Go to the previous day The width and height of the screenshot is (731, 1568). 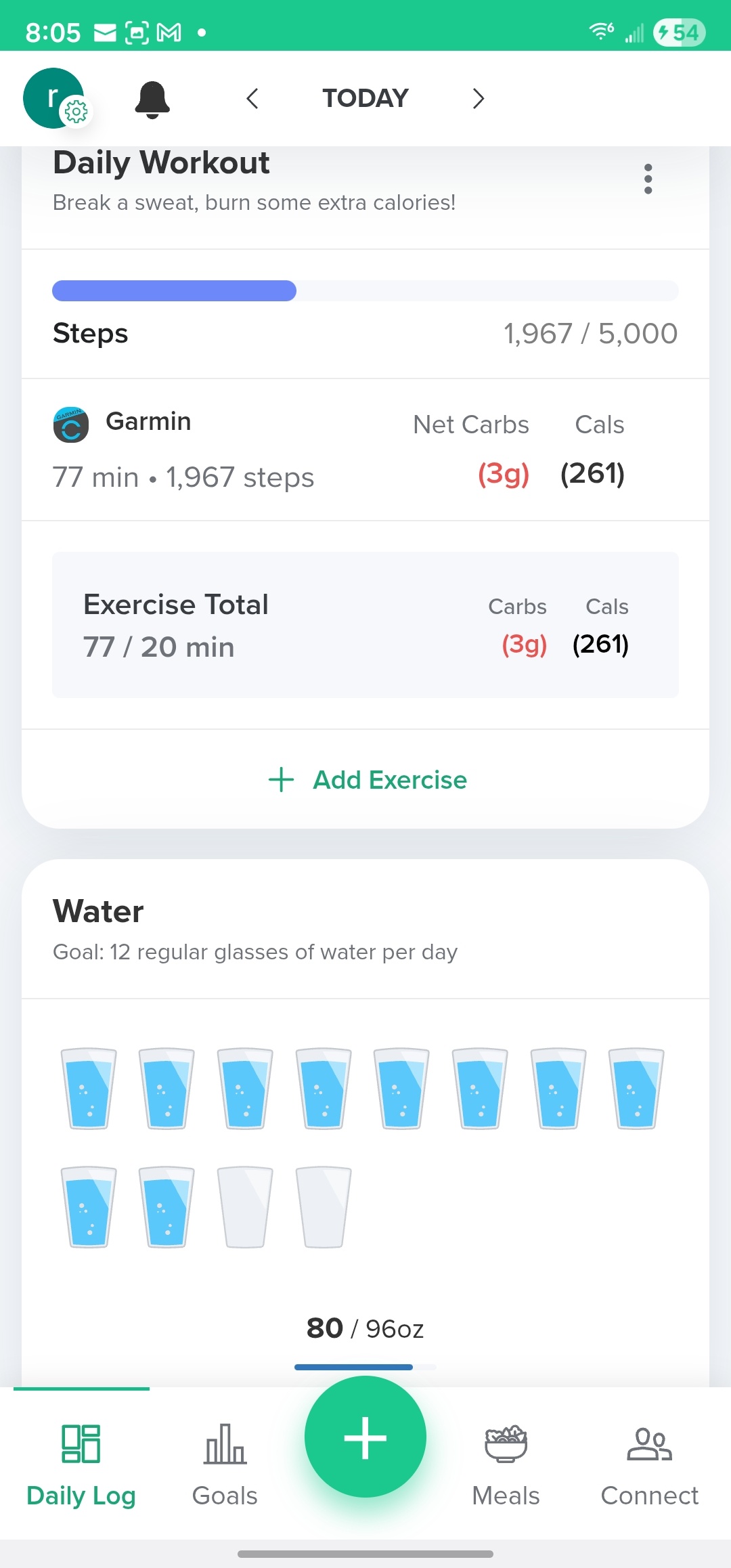point(252,99)
